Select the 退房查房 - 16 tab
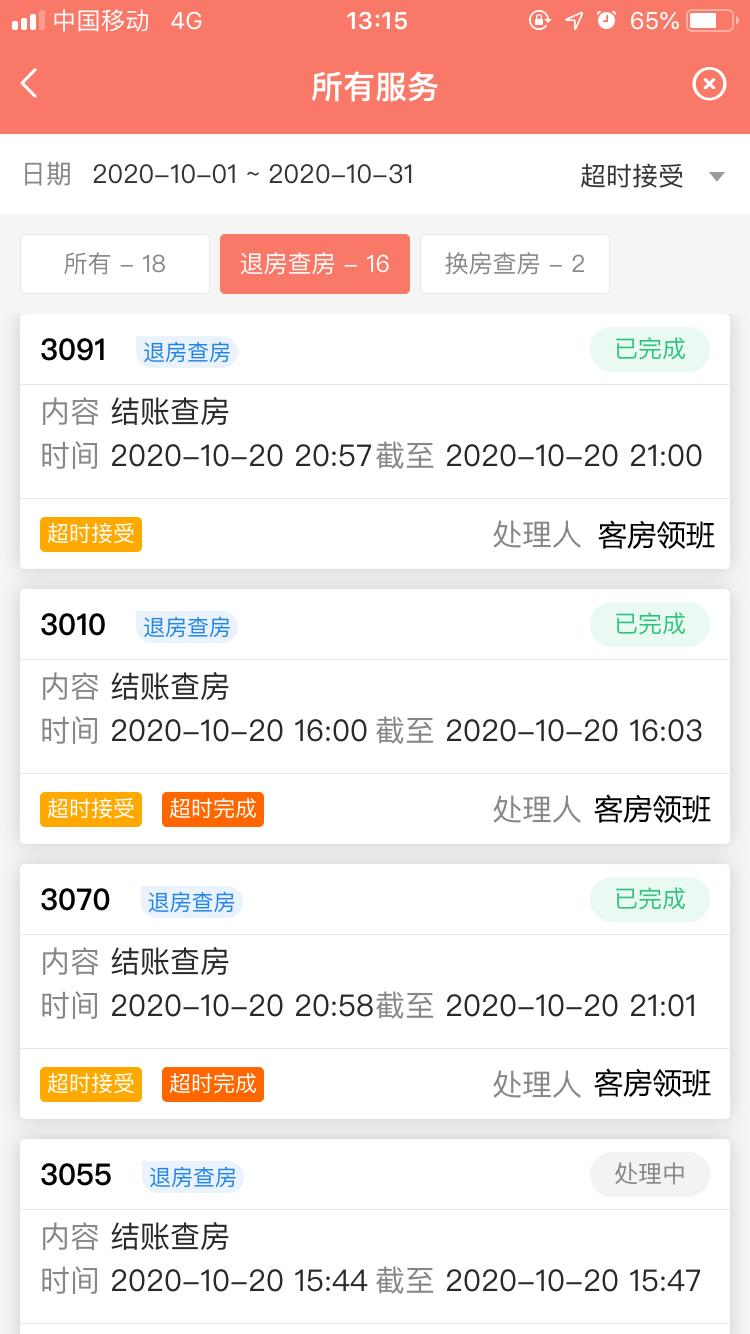The height and width of the screenshot is (1334, 750). tap(315, 264)
